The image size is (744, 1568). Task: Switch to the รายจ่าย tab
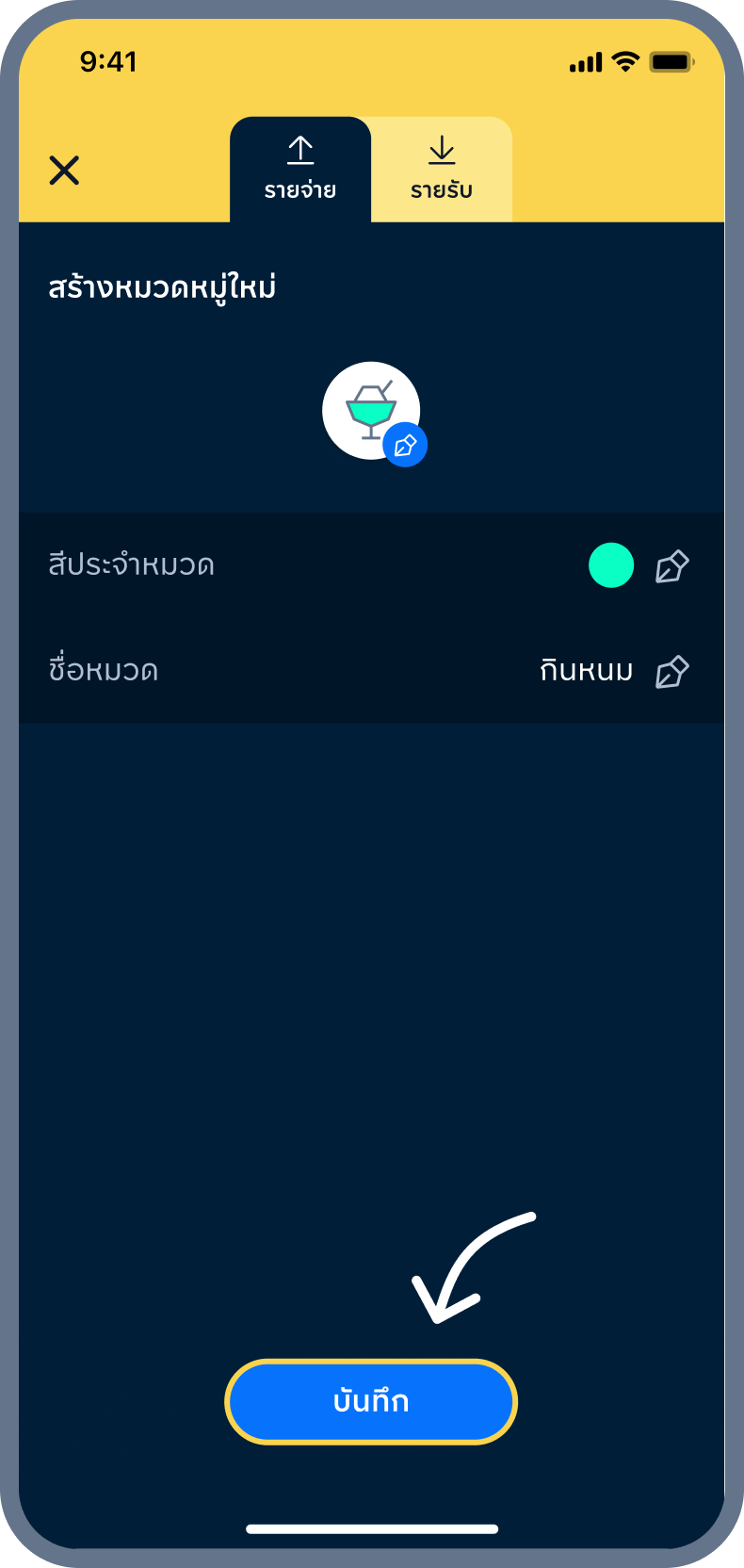click(x=300, y=170)
